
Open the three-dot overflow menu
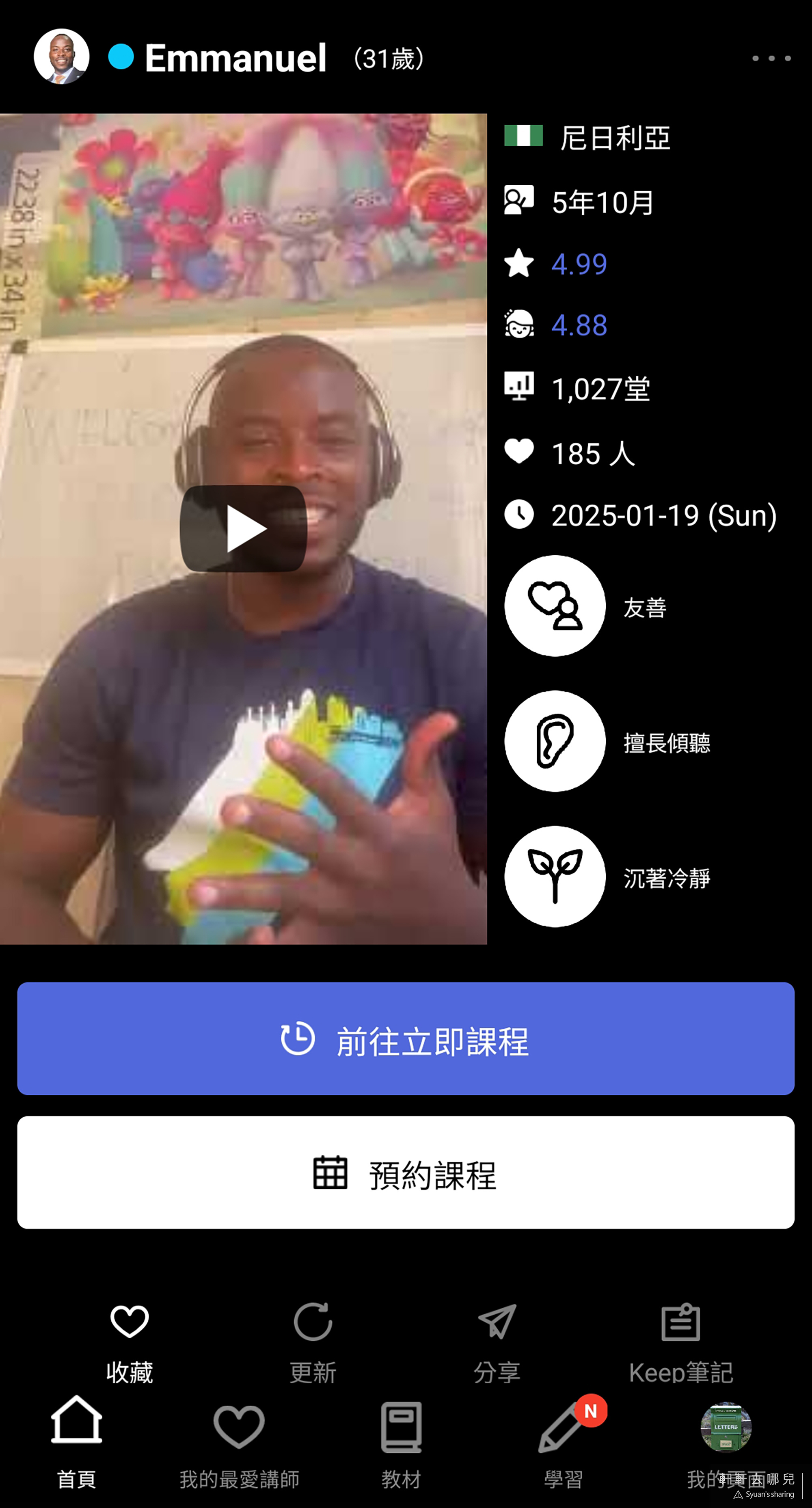771,58
